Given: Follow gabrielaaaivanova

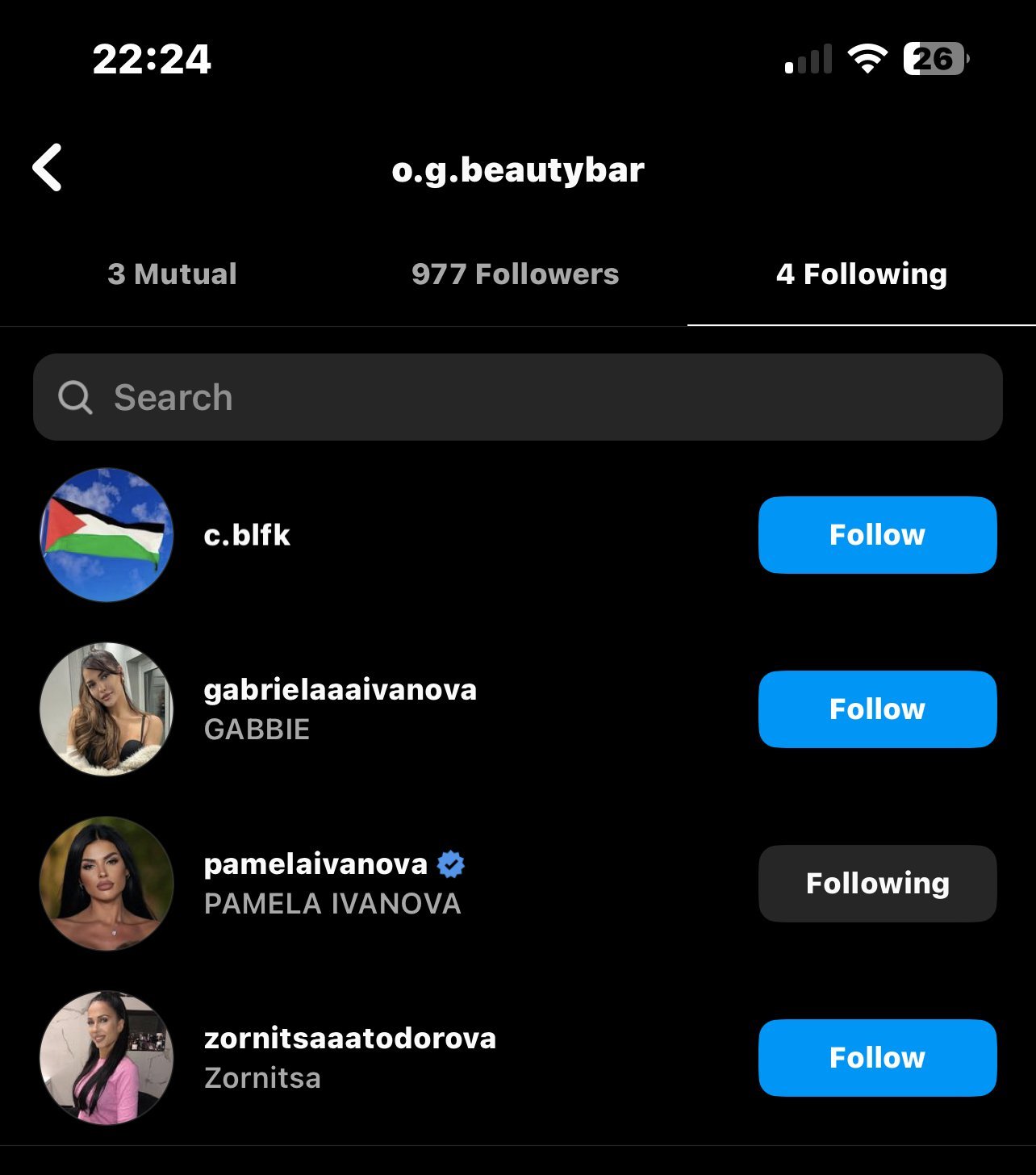Looking at the screenshot, I should pyautogui.click(x=877, y=709).
